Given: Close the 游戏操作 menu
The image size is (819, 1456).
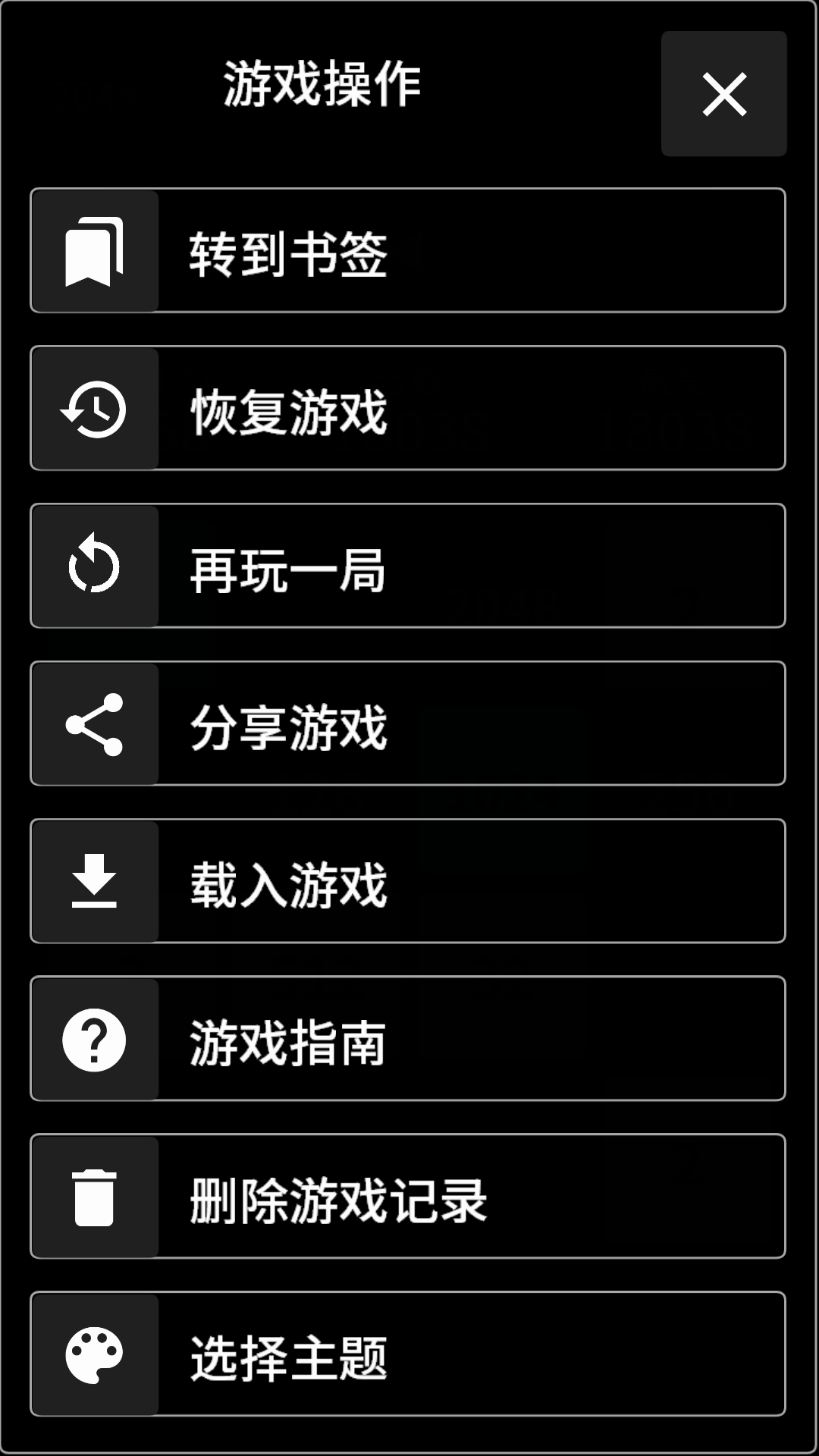Looking at the screenshot, I should pos(723,94).
